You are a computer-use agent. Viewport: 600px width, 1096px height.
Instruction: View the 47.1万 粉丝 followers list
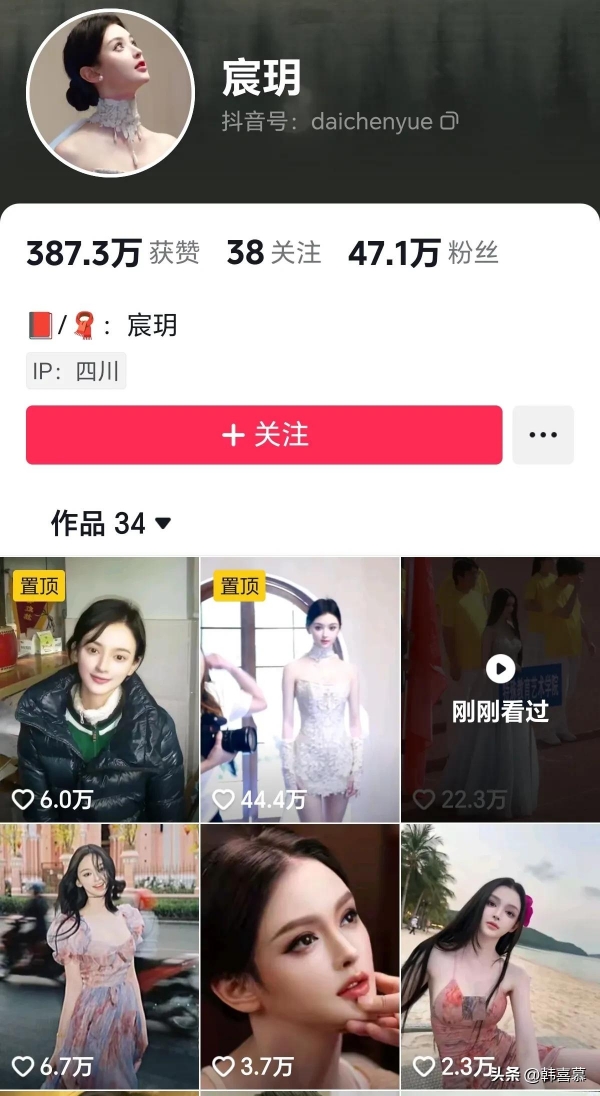422,253
